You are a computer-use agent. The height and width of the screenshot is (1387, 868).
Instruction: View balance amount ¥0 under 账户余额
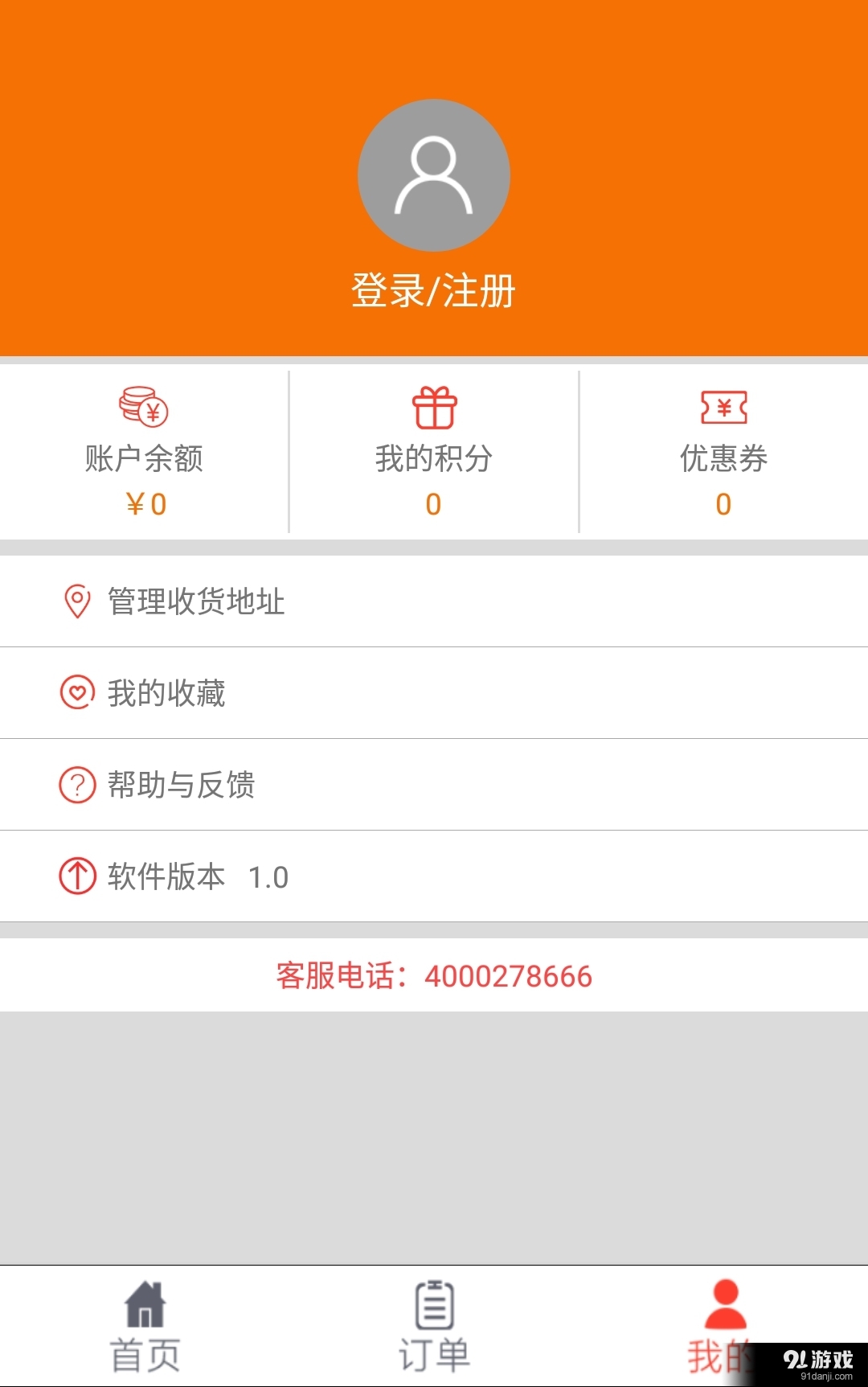pos(144,503)
